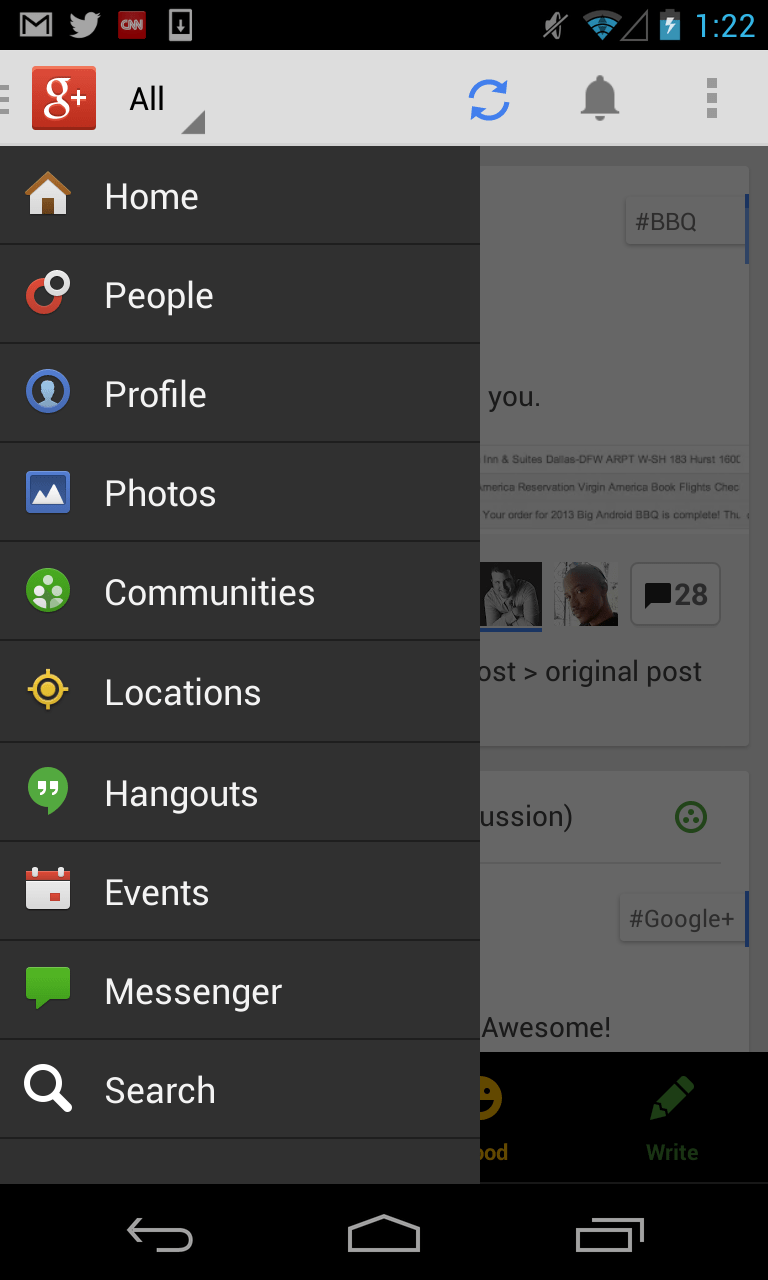Open the notifications bell
The width and height of the screenshot is (768, 1280).
point(600,99)
